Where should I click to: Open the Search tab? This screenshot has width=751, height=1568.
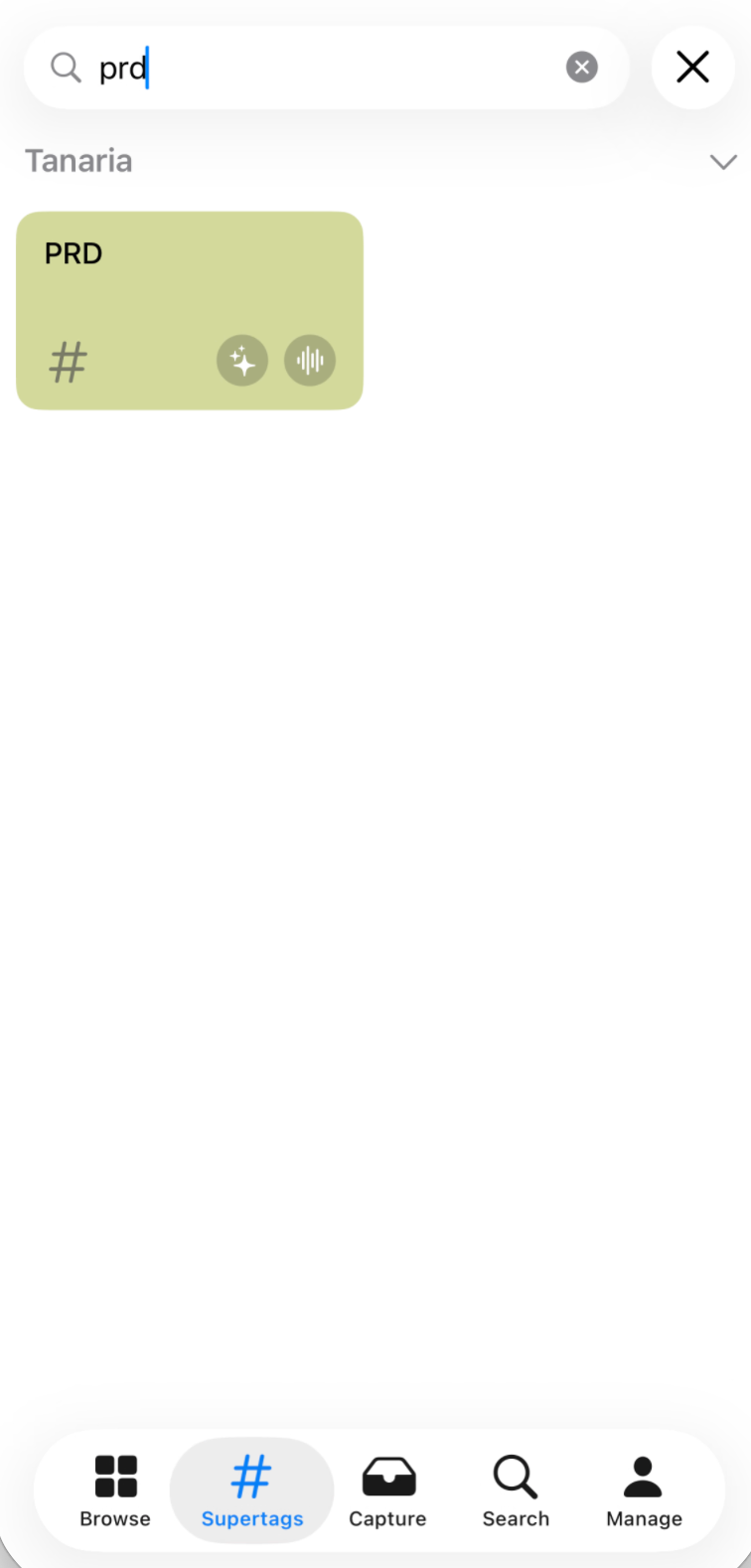click(x=516, y=1490)
